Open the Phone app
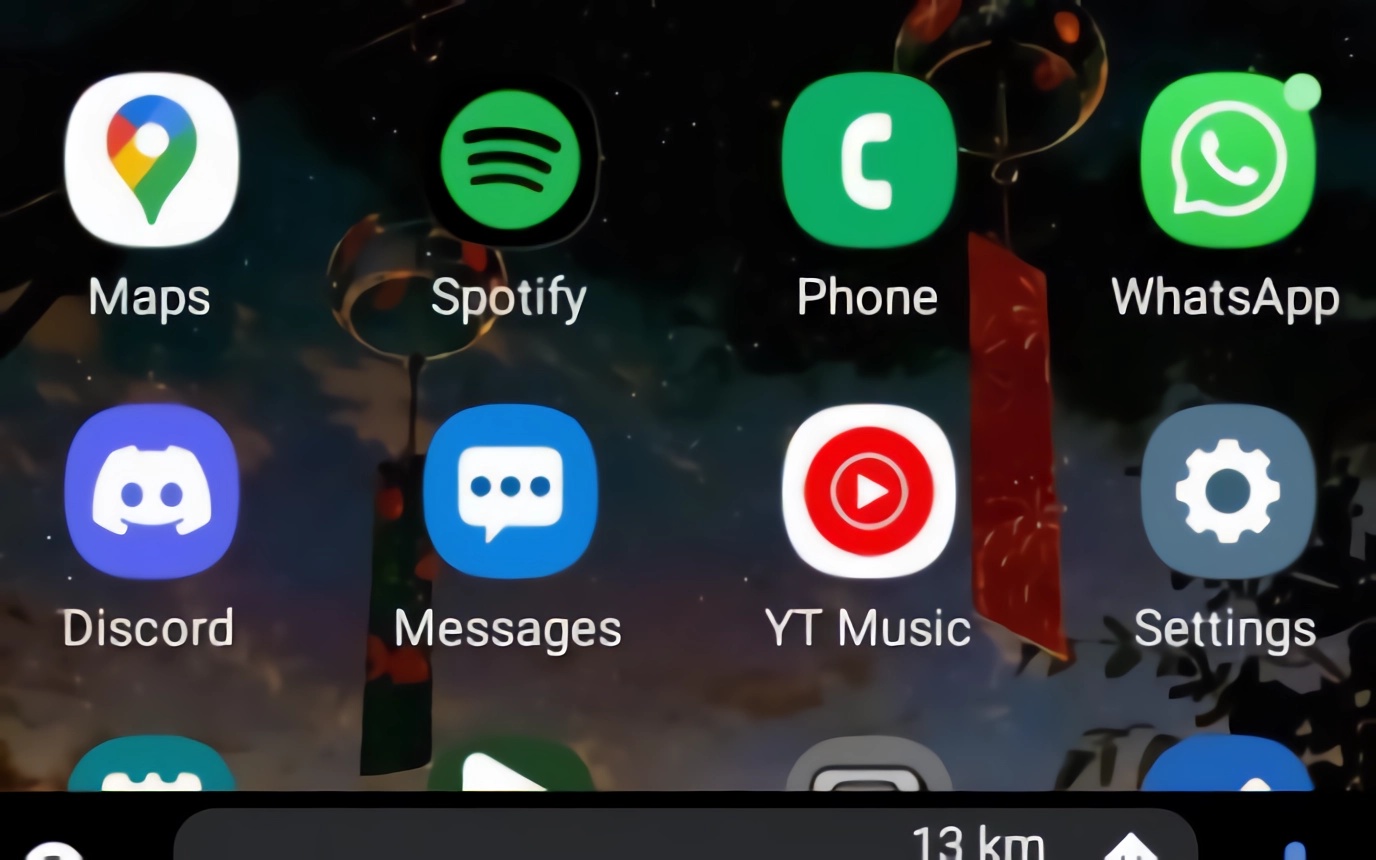Viewport: 1376px width, 860px height. (868, 160)
